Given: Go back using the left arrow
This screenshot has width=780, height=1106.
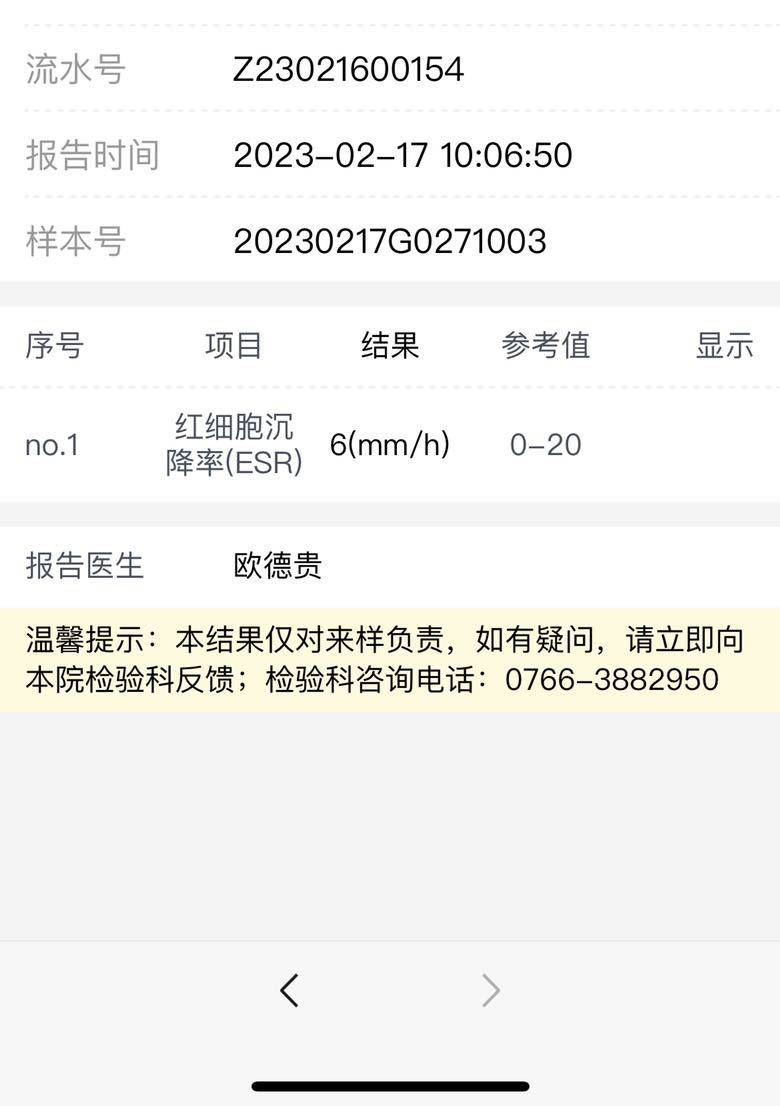Looking at the screenshot, I should click(x=289, y=990).
